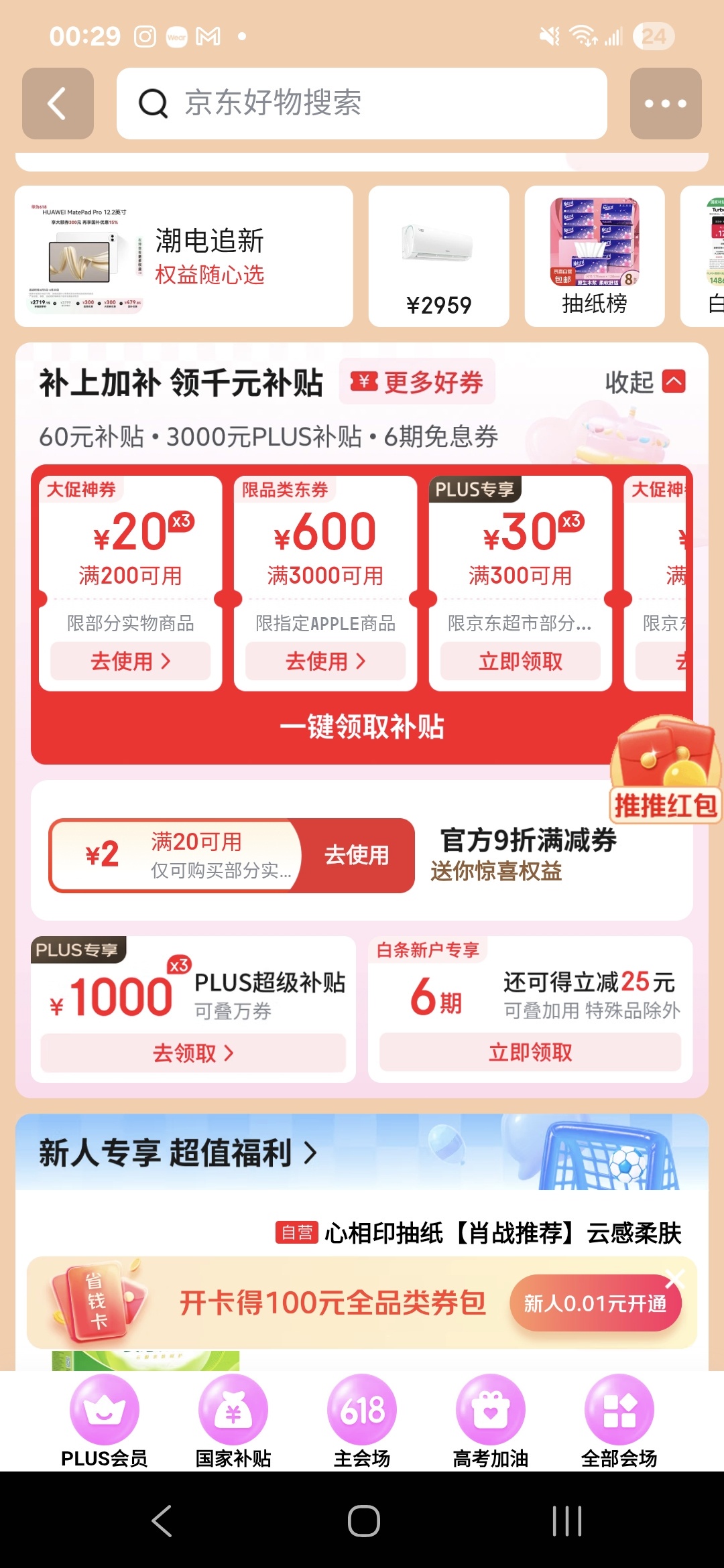Use the ¥2 满20可用 coupon
Viewport: 724px width, 1568px height.
pyautogui.click(x=357, y=855)
